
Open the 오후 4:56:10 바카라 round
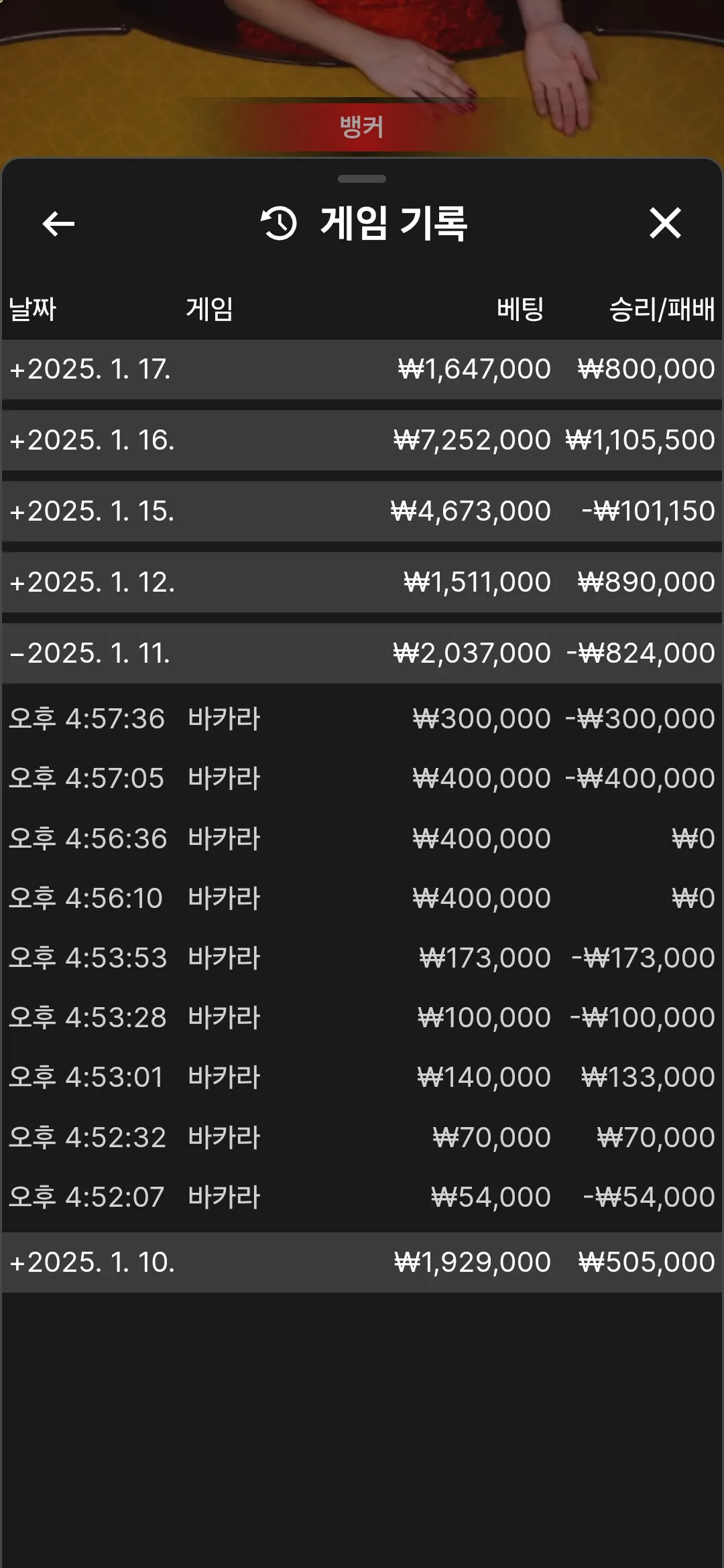pos(362,899)
